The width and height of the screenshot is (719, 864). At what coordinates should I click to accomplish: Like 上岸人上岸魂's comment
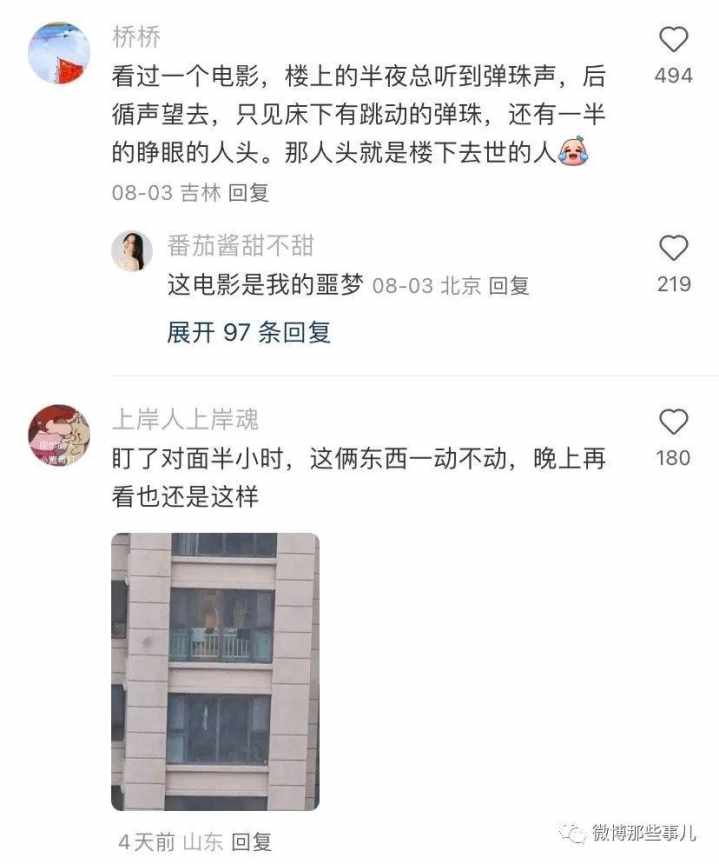(674, 422)
